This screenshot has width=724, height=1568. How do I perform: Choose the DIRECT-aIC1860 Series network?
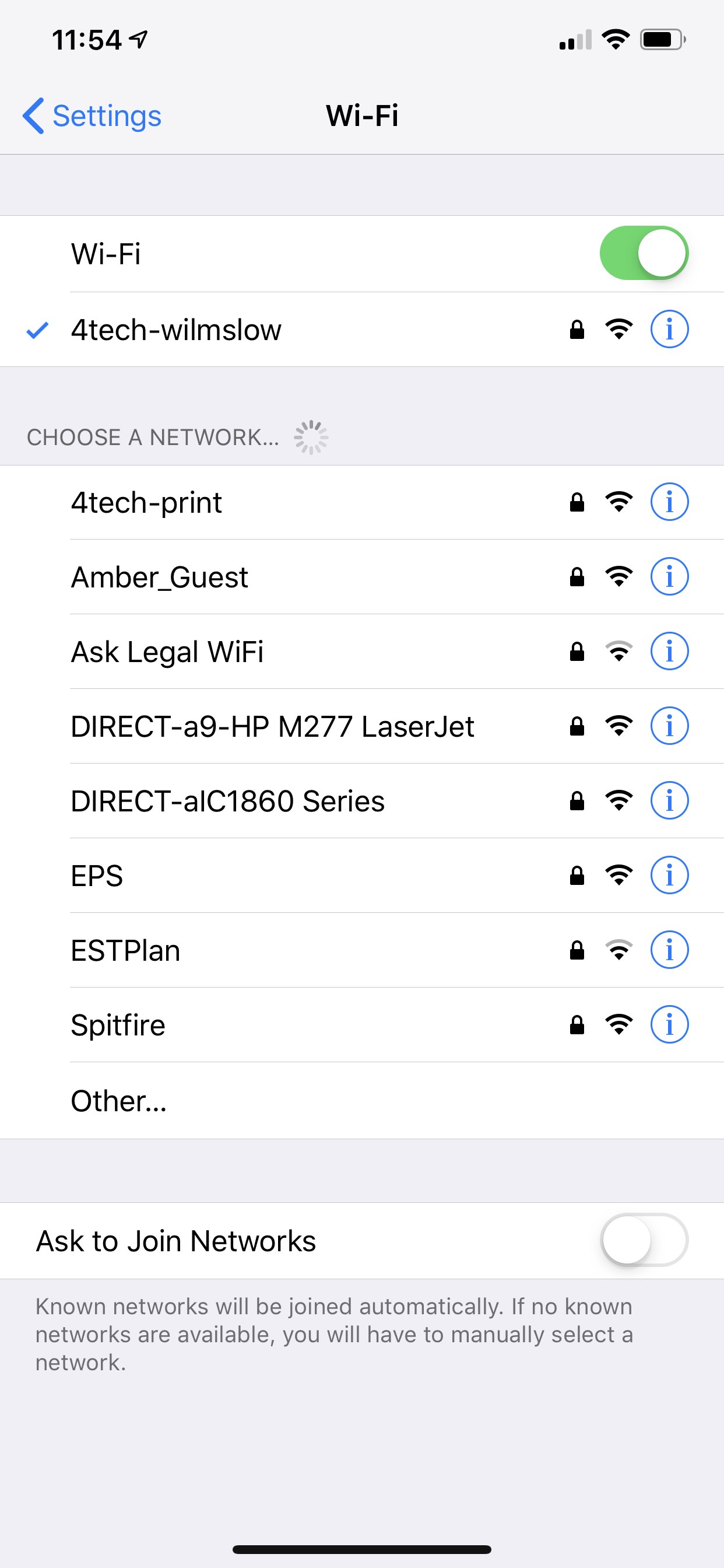227,801
